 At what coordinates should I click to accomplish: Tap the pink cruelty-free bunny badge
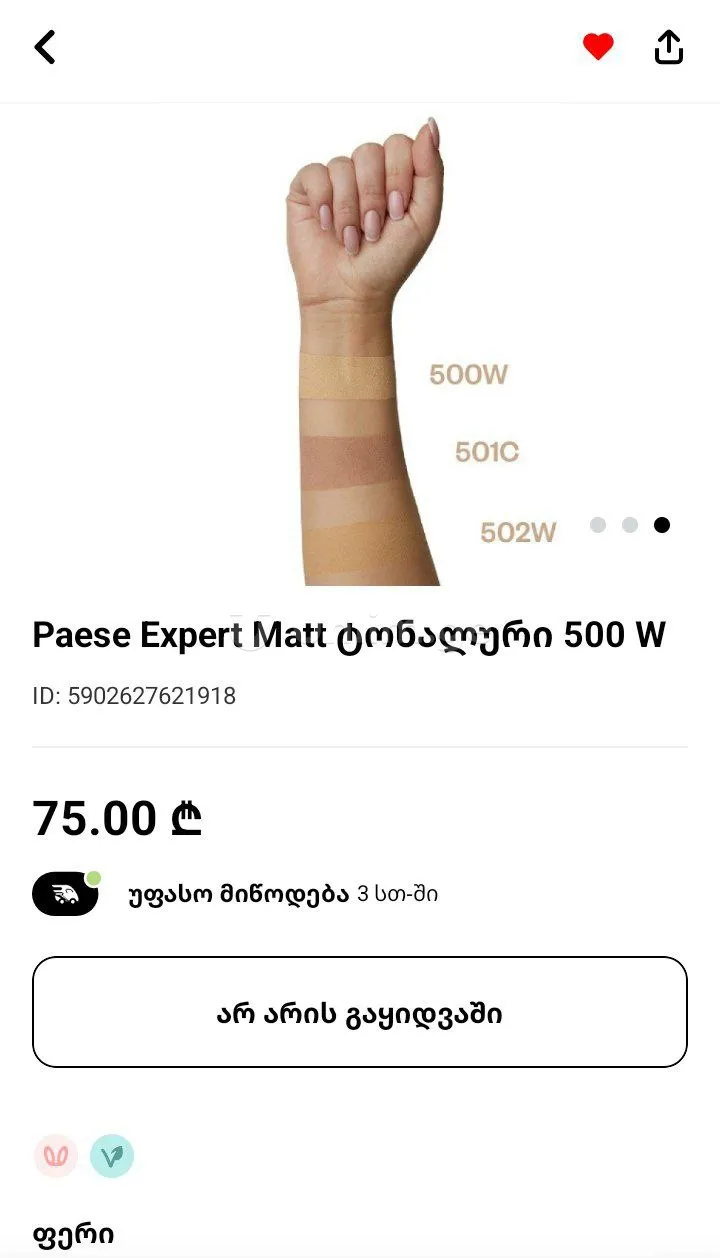click(56, 1157)
